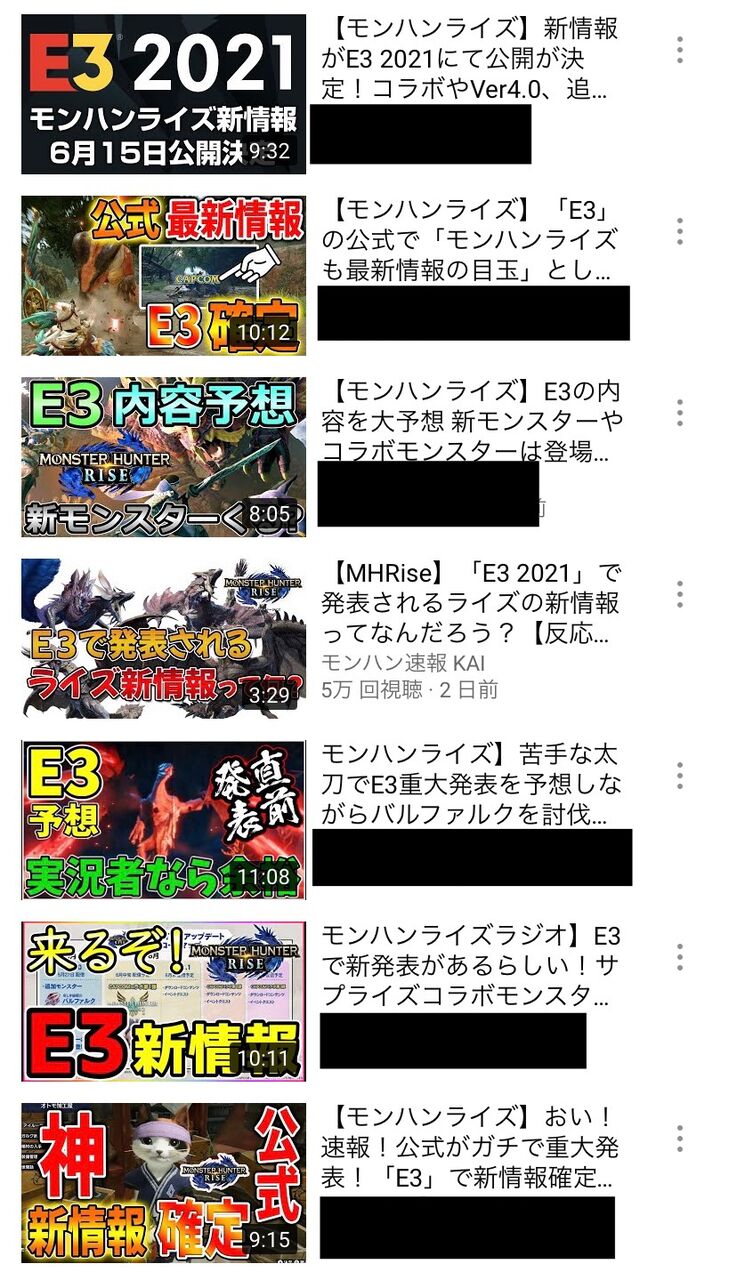Open the 3:29 モンハン速報 KAI video

click(x=164, y=638)
